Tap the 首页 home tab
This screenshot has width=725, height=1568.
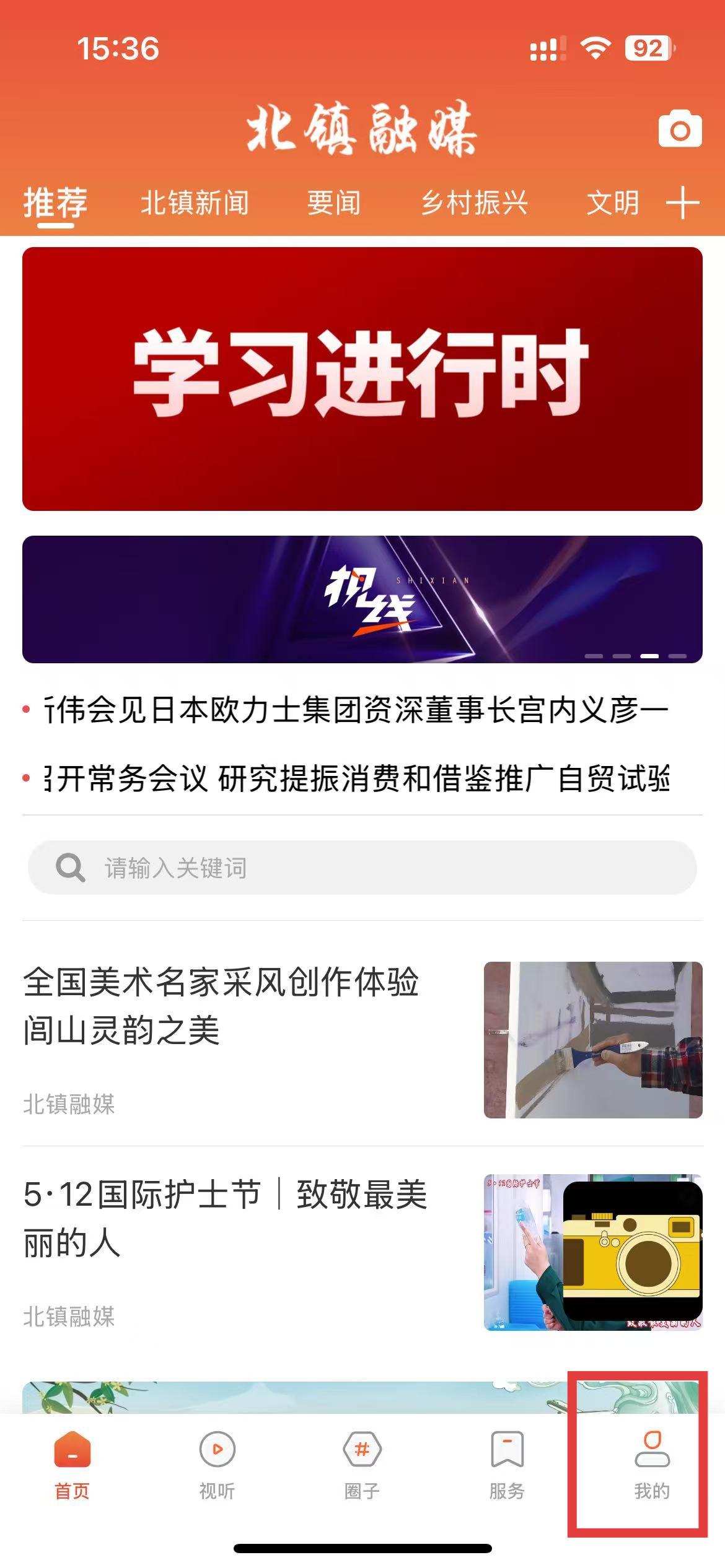[x=72, y=1464]
